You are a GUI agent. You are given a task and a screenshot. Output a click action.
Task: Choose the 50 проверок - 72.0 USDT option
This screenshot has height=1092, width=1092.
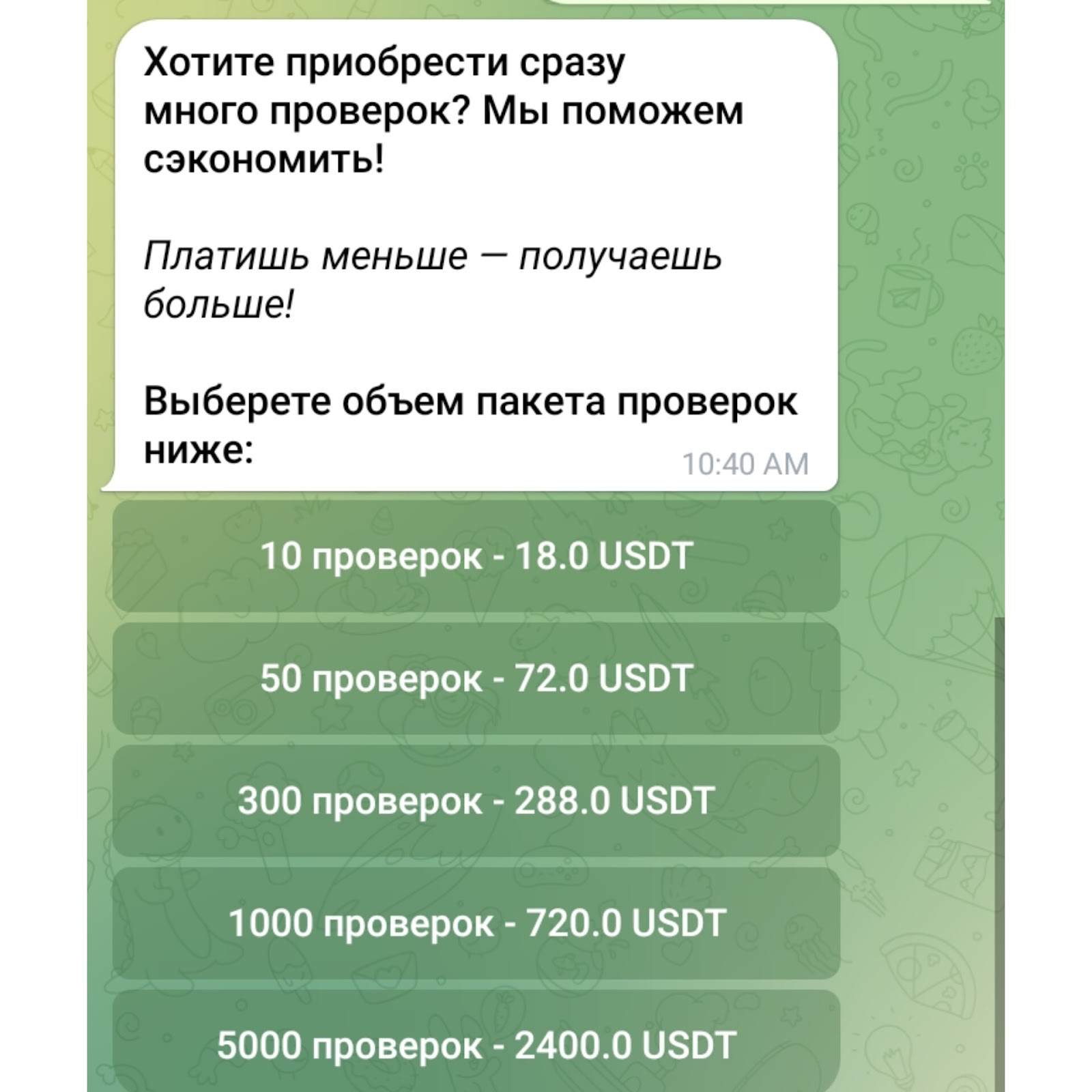coord(476,678)
